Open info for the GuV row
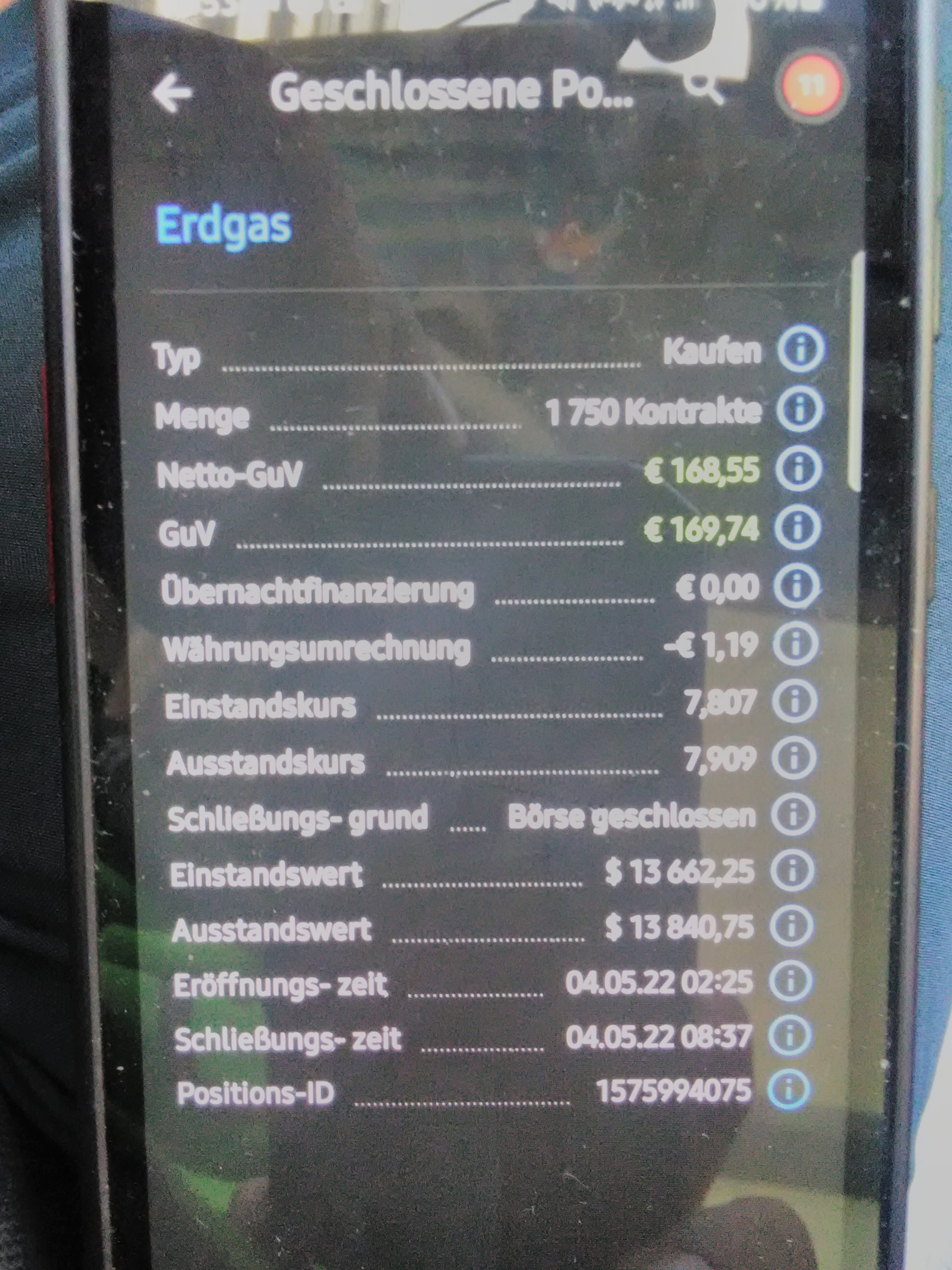This screenshot has height=1270, width=952. tap(798, 528)
